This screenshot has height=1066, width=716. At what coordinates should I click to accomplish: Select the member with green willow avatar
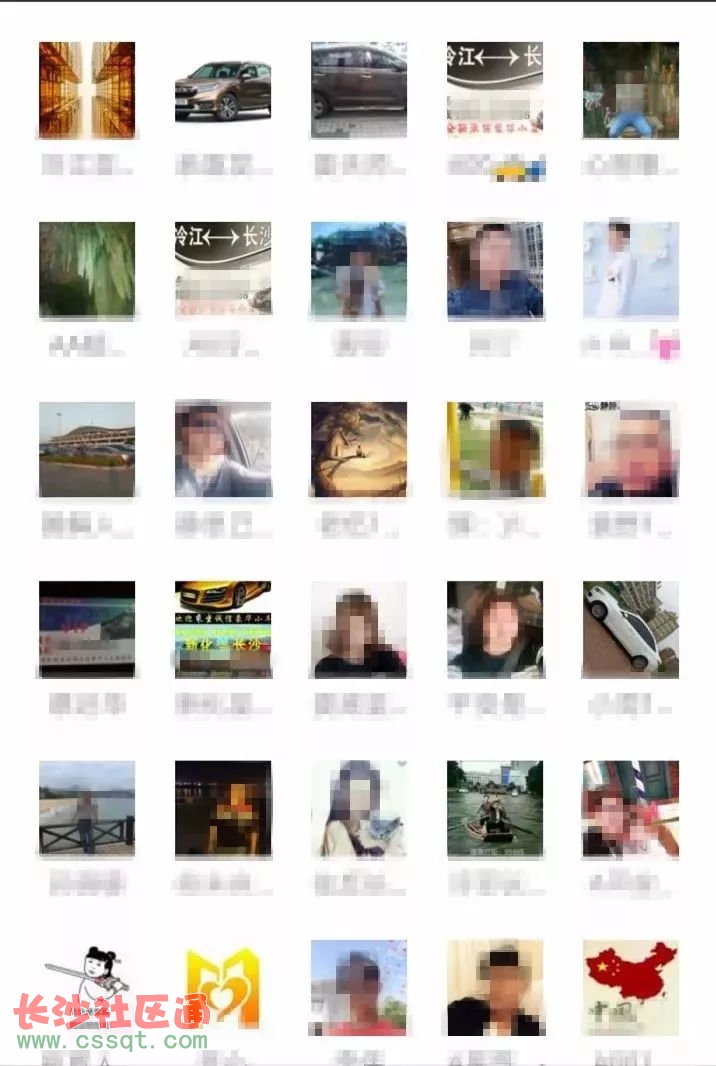click(x=87, y=269)
